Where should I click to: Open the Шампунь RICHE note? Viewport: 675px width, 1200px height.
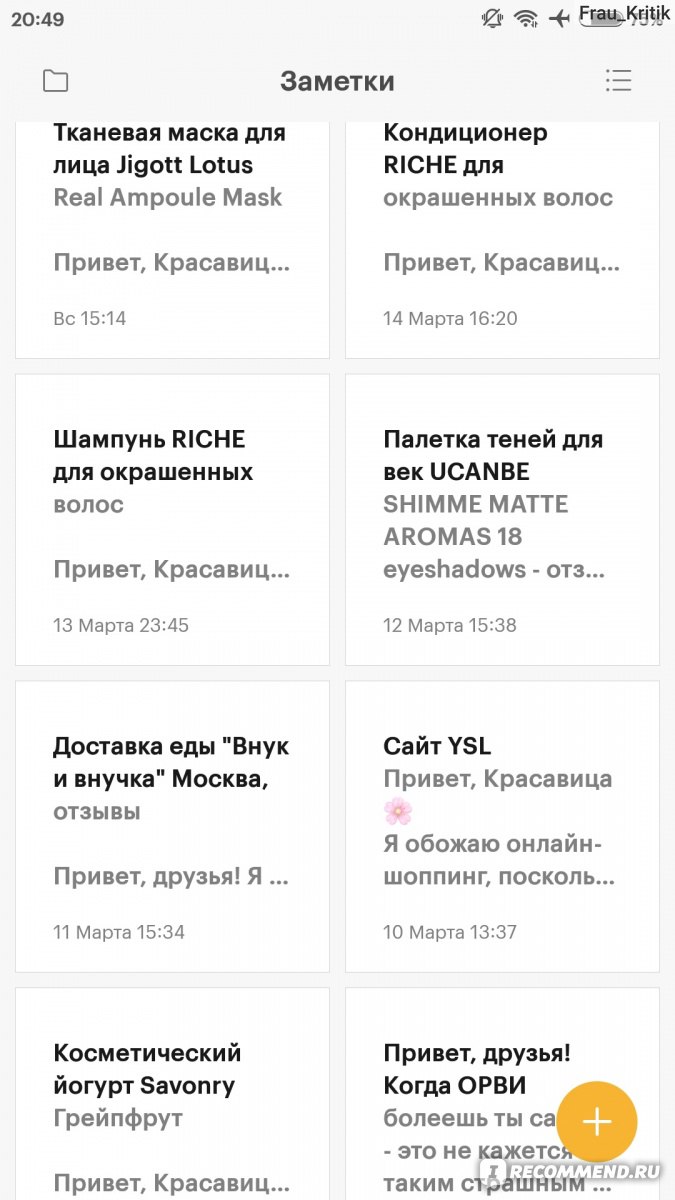pos(172,520)
